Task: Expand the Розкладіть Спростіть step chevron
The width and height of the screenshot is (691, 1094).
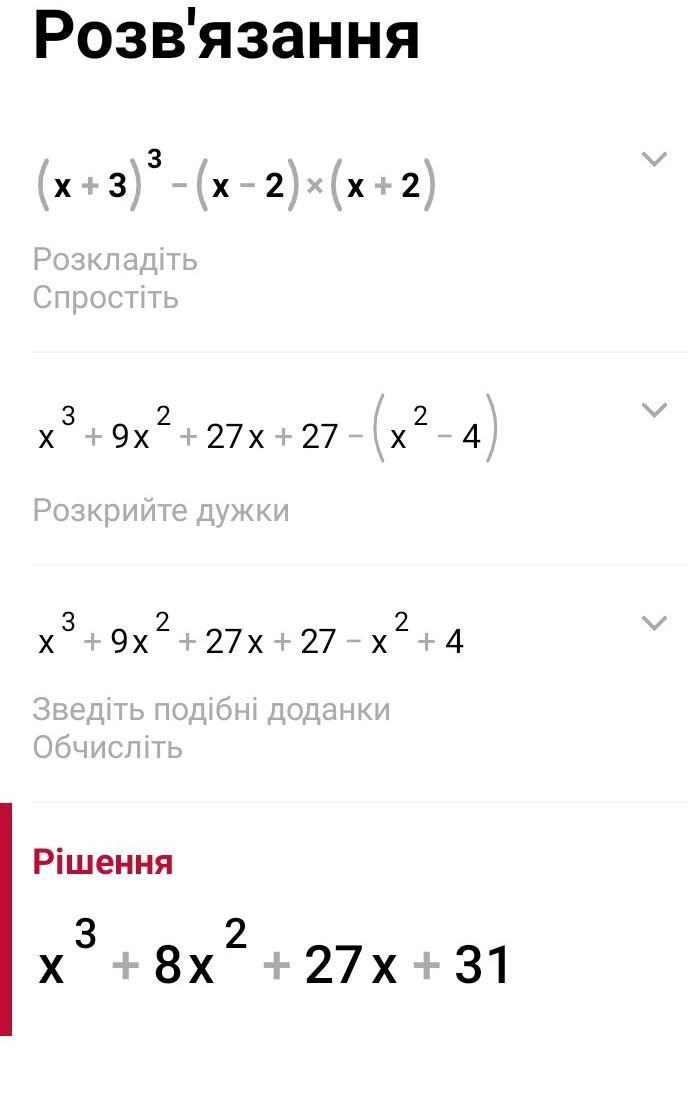Action: (653, 159)
